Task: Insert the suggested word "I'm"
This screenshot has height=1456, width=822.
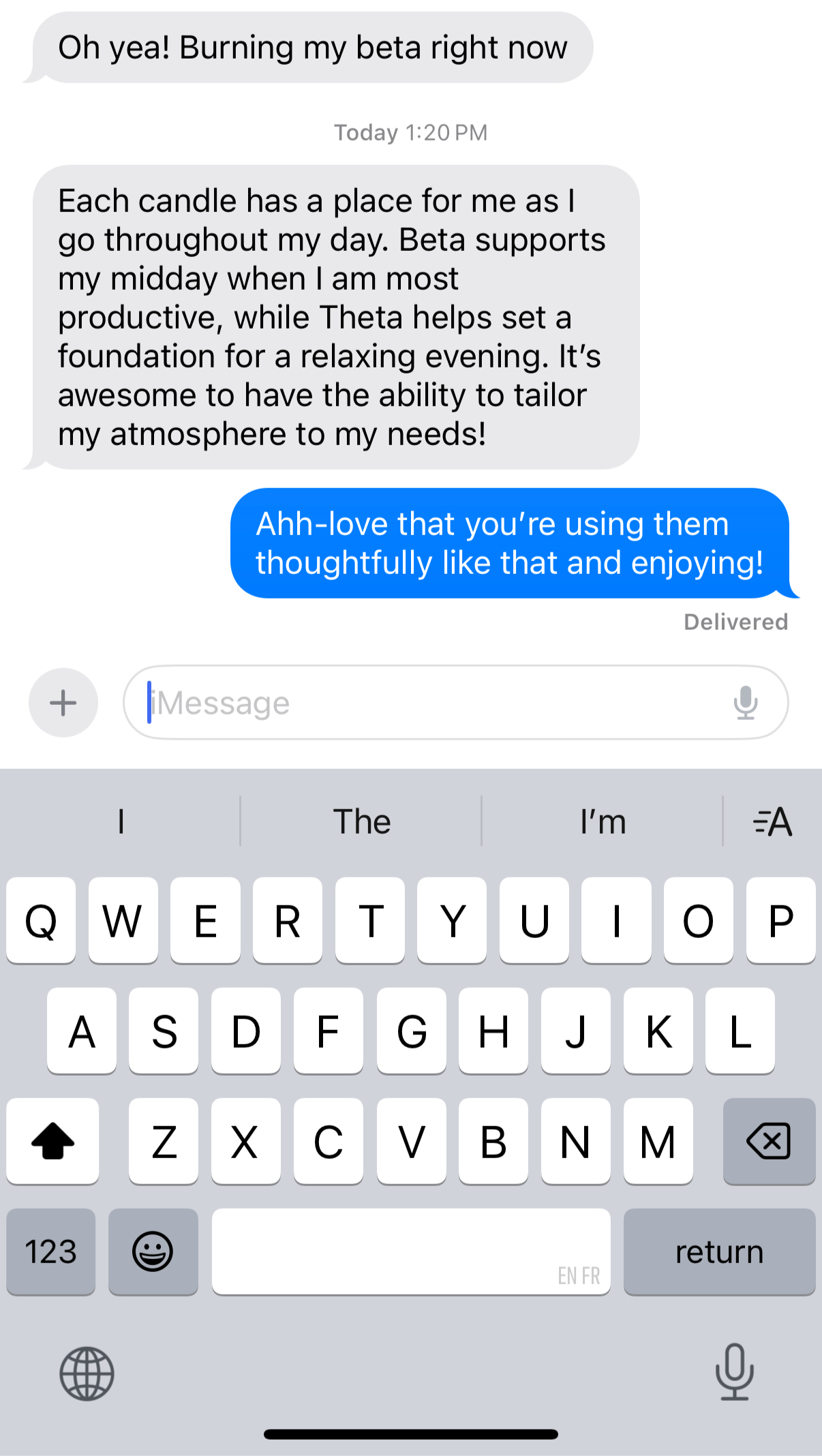Action: (x=603, y=821)
